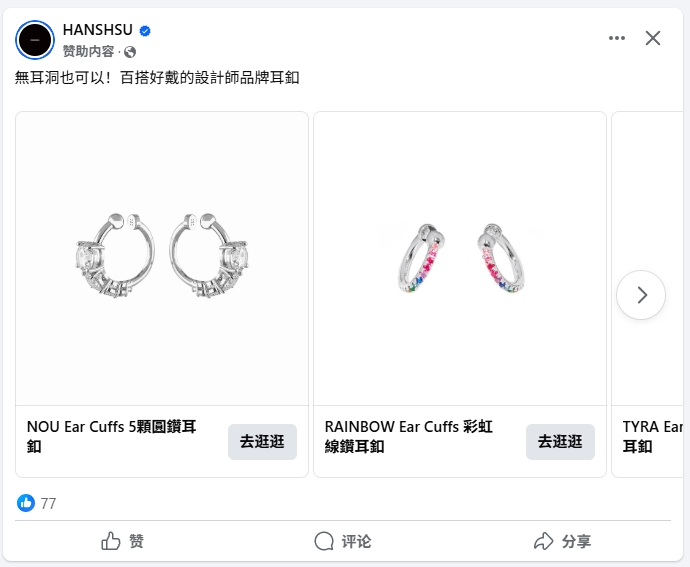
Task: Show next carousel product with arrow
Action: (641, 295)
